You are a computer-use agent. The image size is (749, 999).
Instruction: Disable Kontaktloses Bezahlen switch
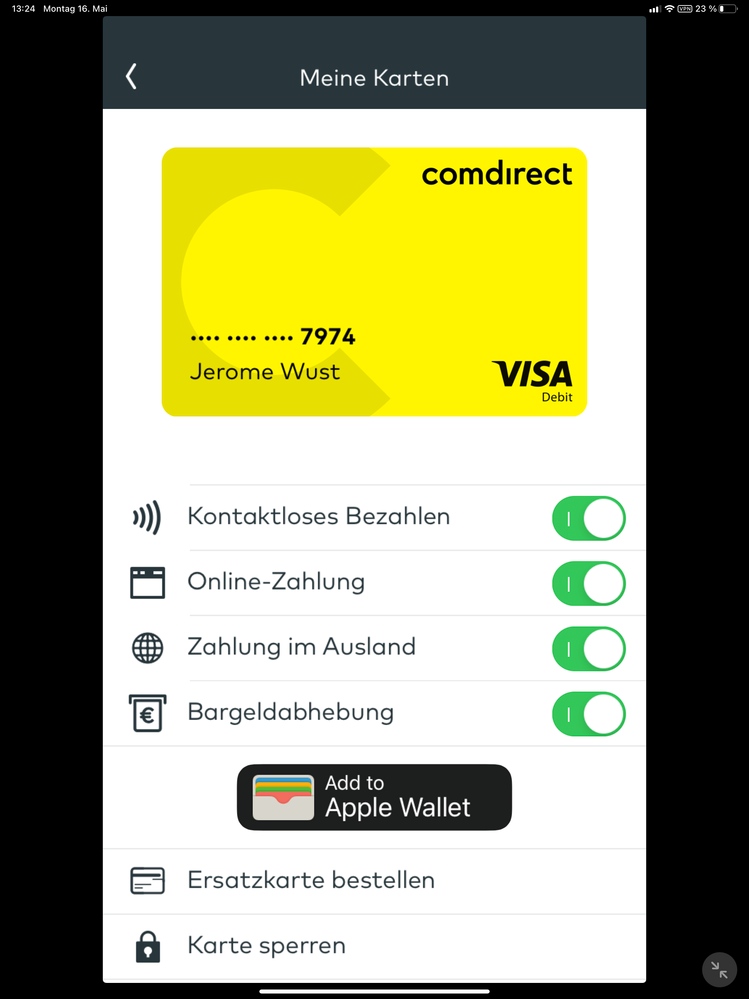588,519
